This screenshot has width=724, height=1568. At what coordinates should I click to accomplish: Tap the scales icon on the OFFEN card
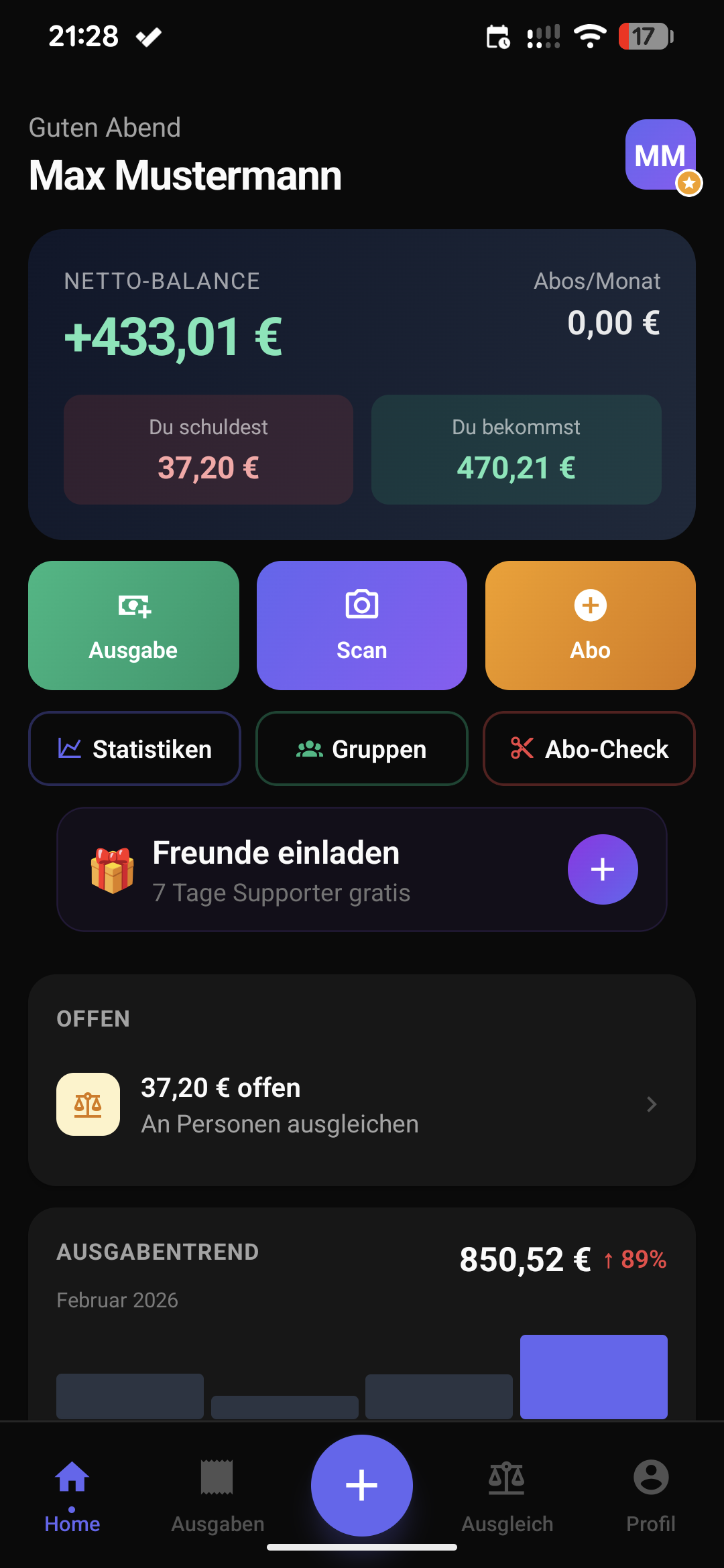[88, 1104]
